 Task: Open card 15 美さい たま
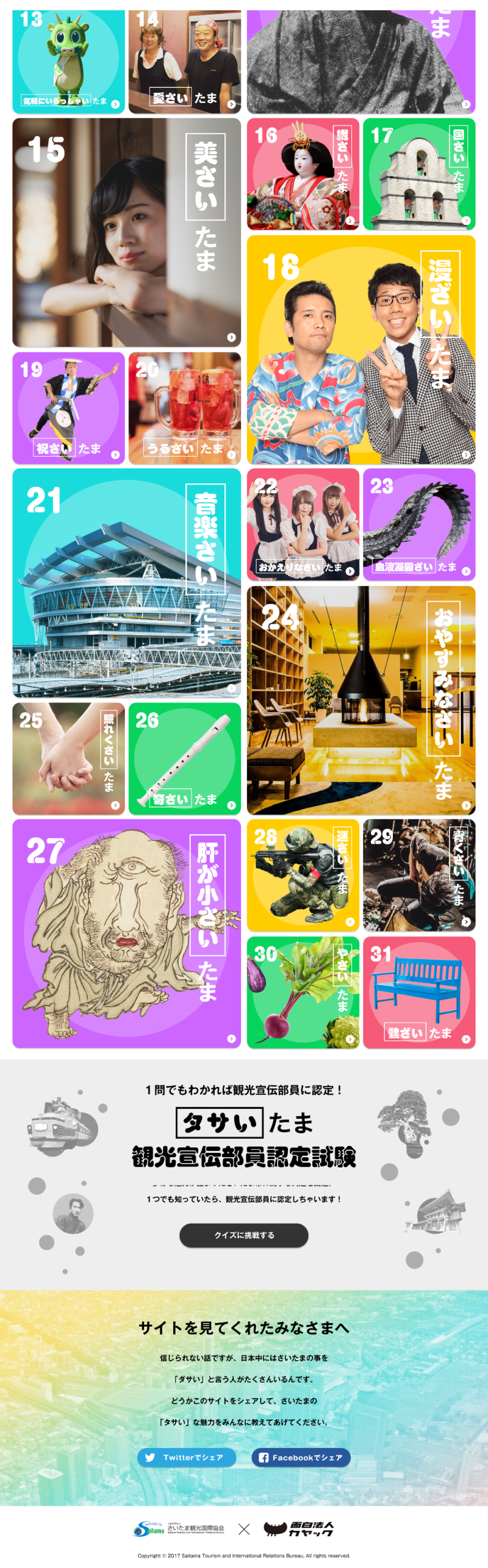point(126,232)
